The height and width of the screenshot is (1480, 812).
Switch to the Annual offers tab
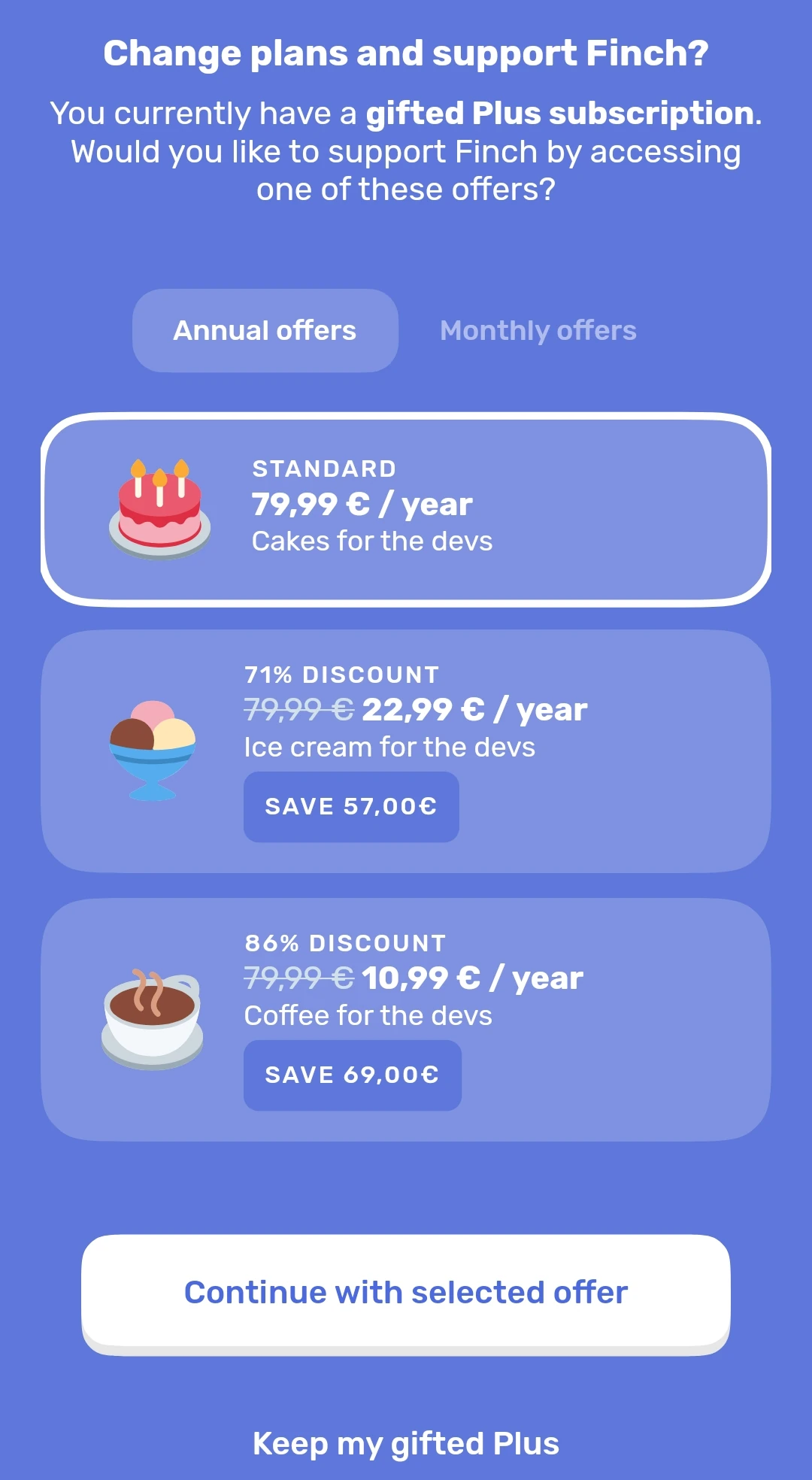click(265, 331)
